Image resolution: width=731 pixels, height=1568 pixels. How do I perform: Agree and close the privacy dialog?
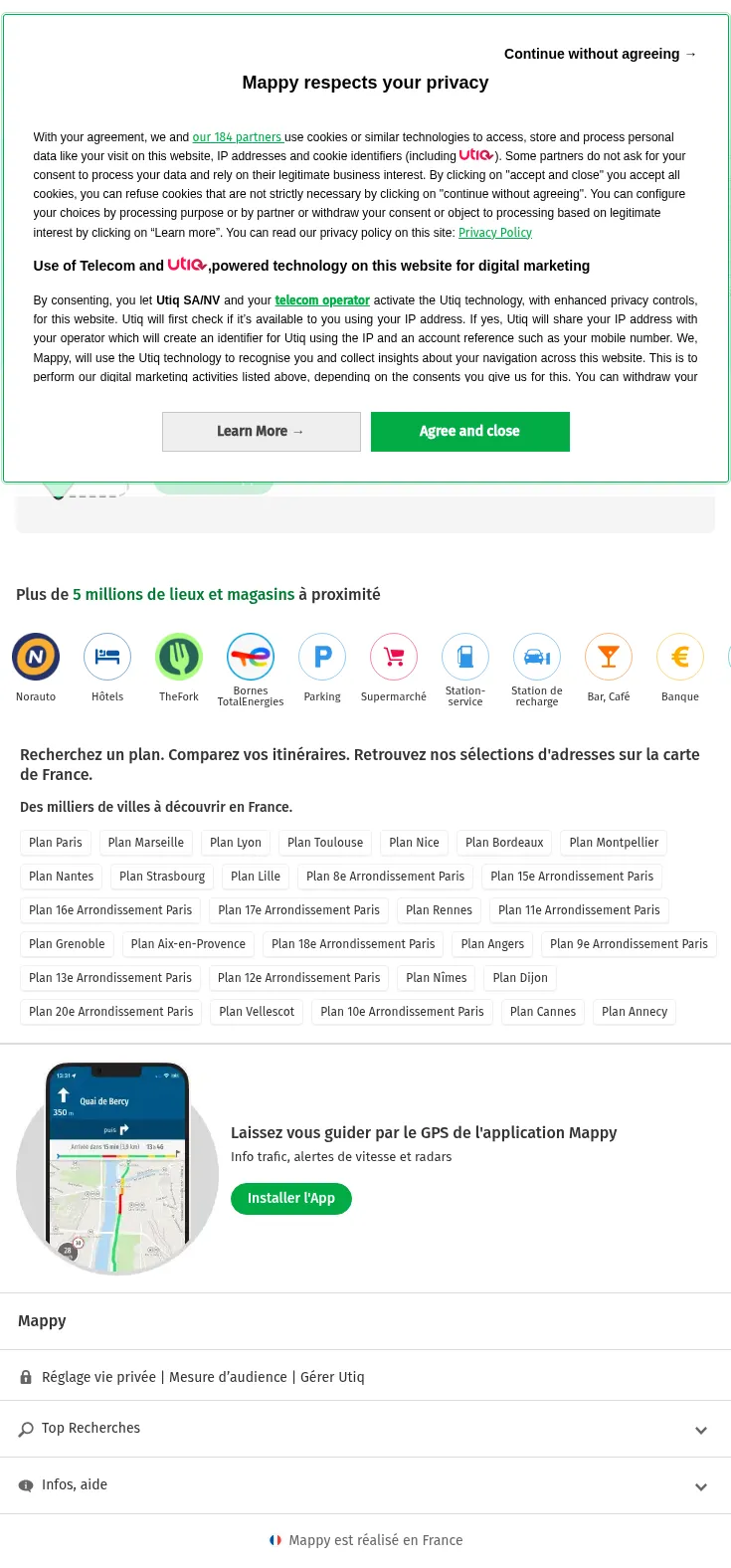(x=469, y=432)
